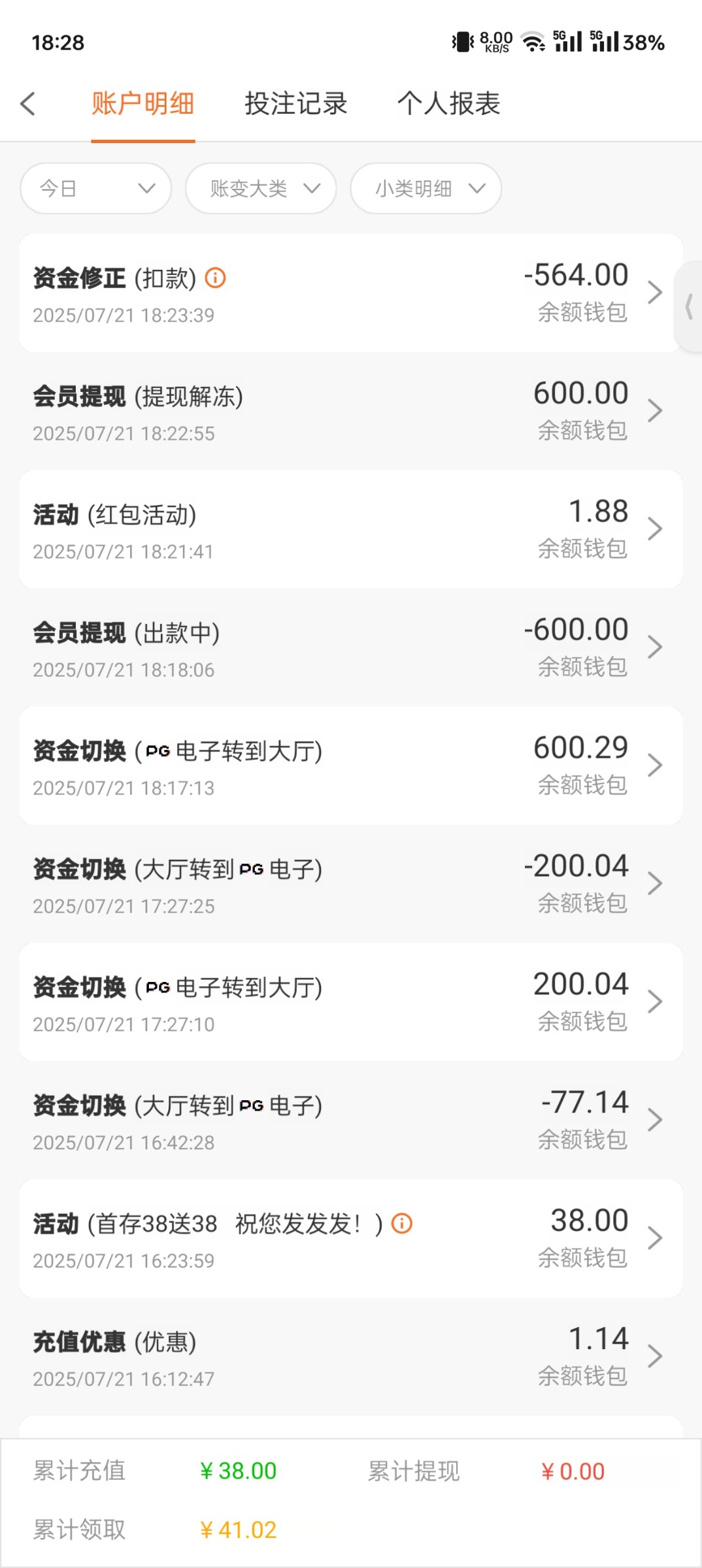
Task: Open the -200.04 大厅转到PG电子 record
Action: pos(350,885)
